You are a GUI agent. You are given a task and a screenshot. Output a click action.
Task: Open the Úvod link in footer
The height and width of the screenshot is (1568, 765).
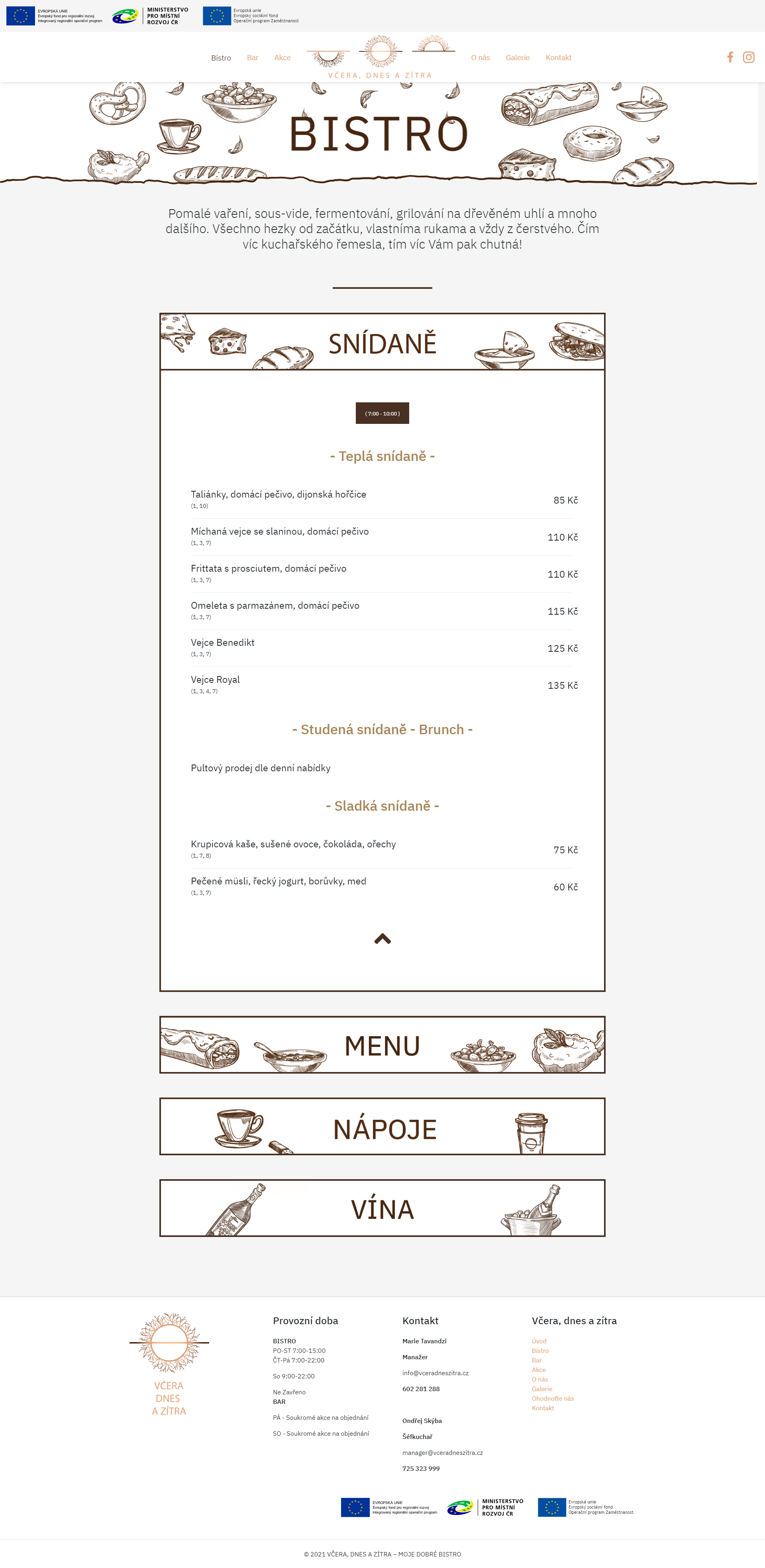coord(539,1341)
